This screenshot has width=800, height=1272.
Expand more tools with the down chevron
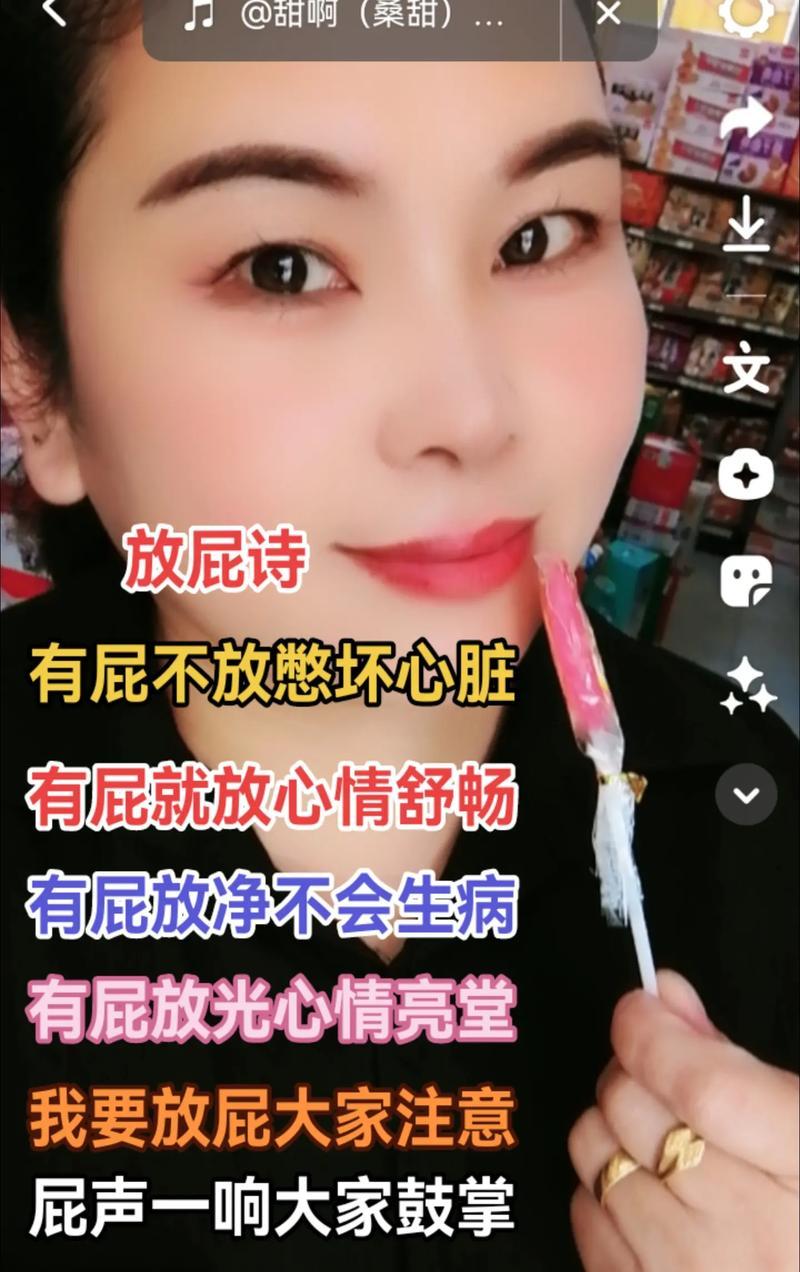click(746, 795)
